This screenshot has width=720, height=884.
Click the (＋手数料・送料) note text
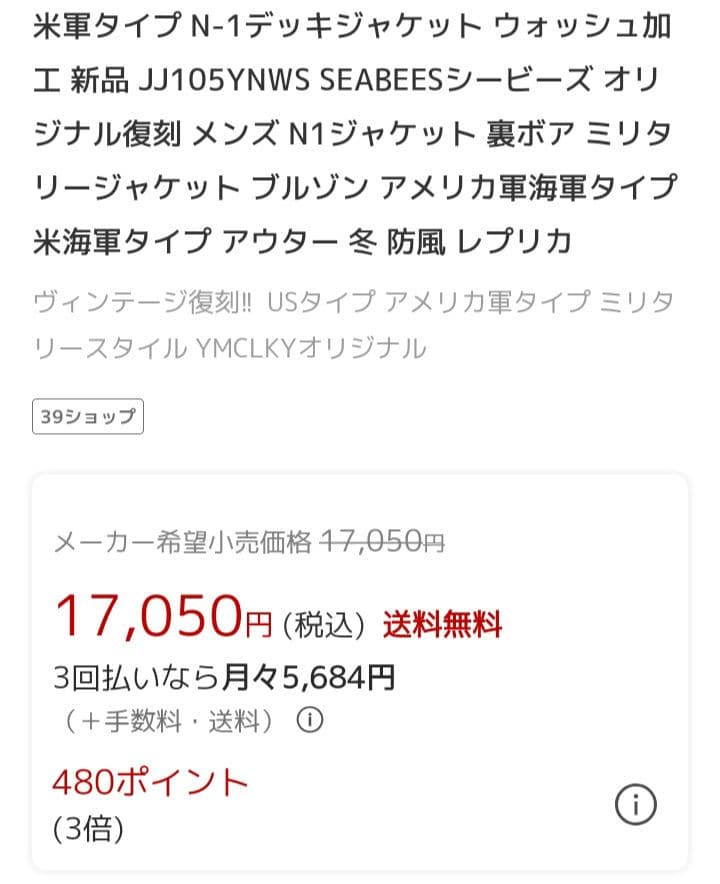165,719
